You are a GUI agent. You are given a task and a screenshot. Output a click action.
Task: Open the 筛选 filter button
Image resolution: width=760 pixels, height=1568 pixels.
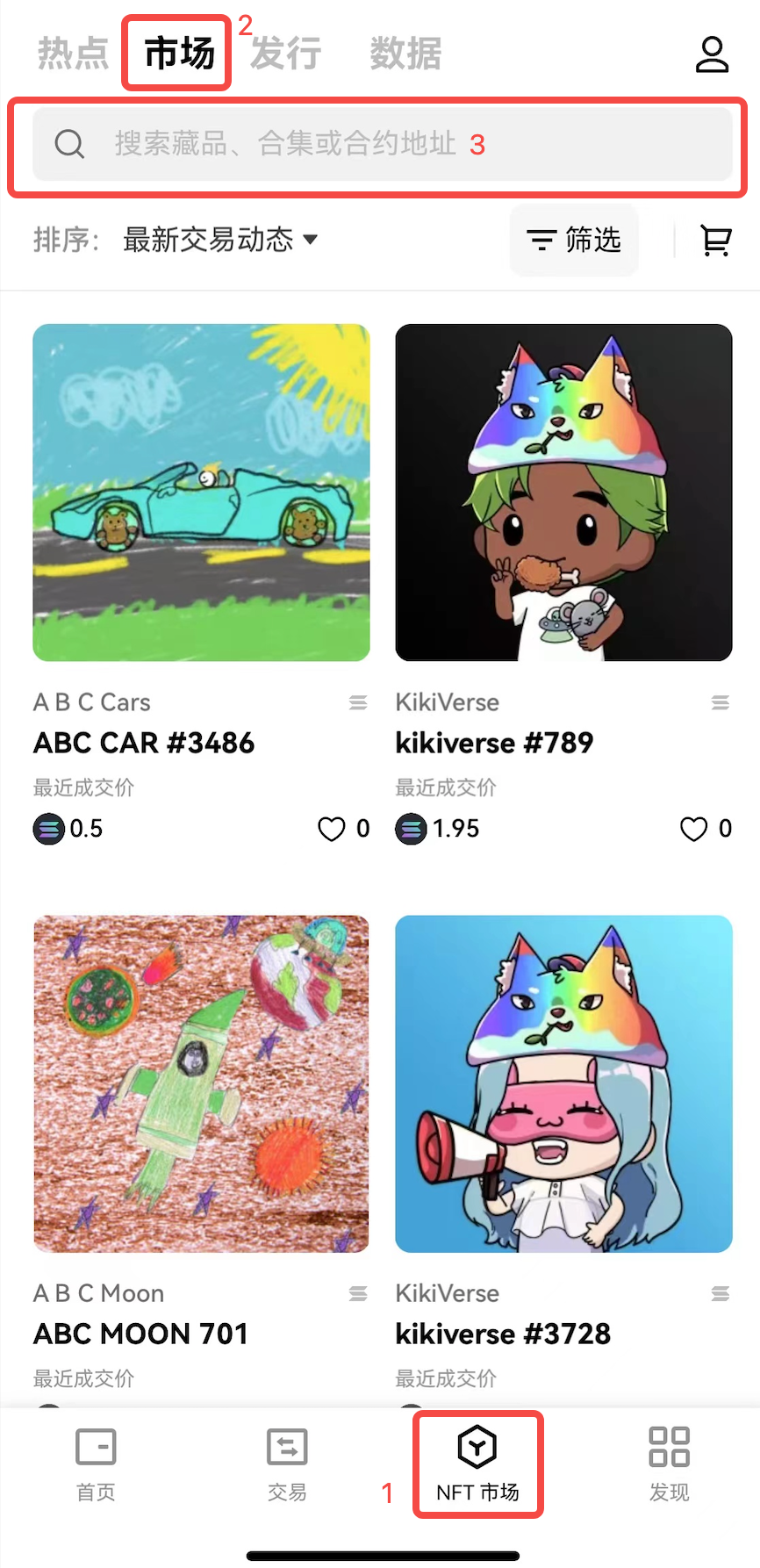click(574, 240)
